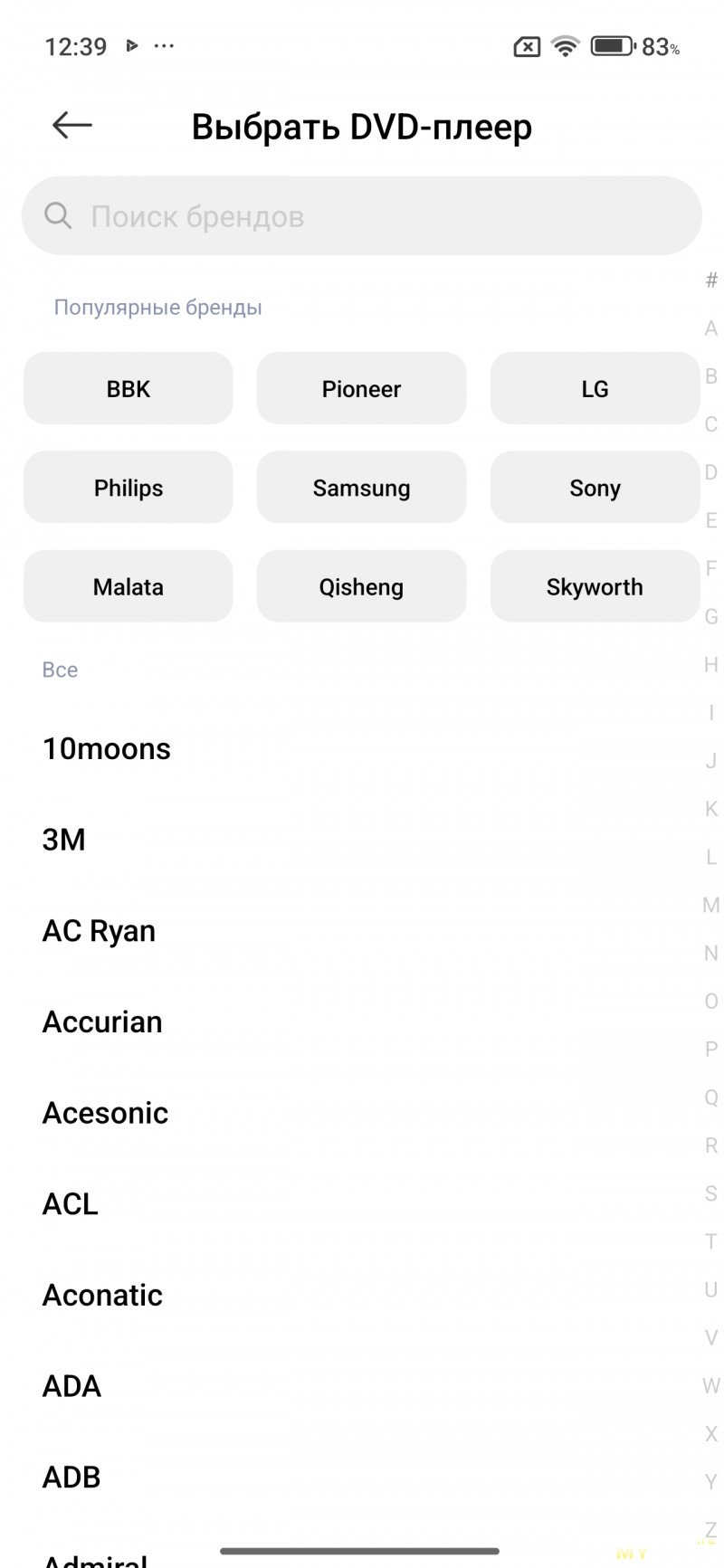Pick the LG brand chip
724x1568 pixels.
[x=595, y=389]
